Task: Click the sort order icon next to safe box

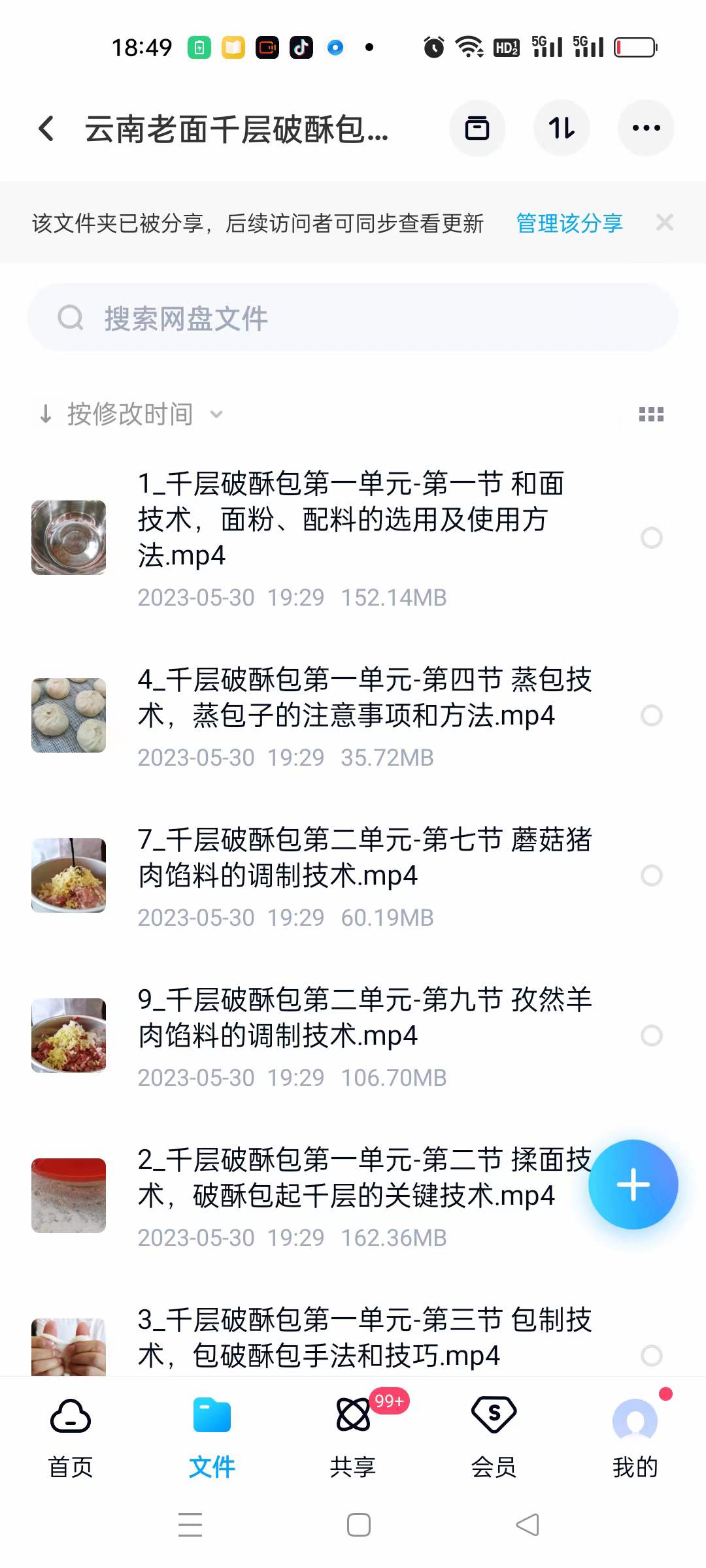Action: pyautogui.click(x=561, y=128)
